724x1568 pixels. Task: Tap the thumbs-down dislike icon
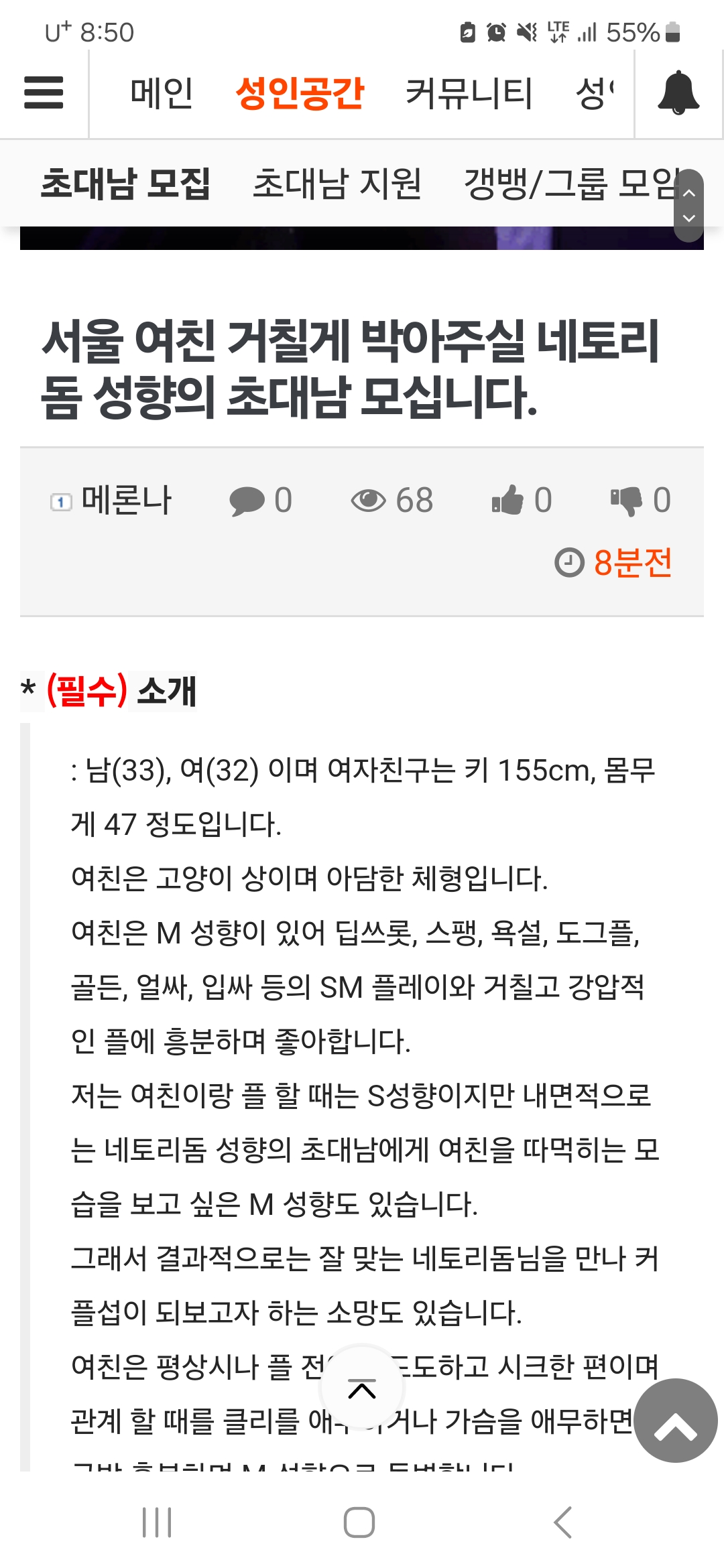click(x=626, y=500)
